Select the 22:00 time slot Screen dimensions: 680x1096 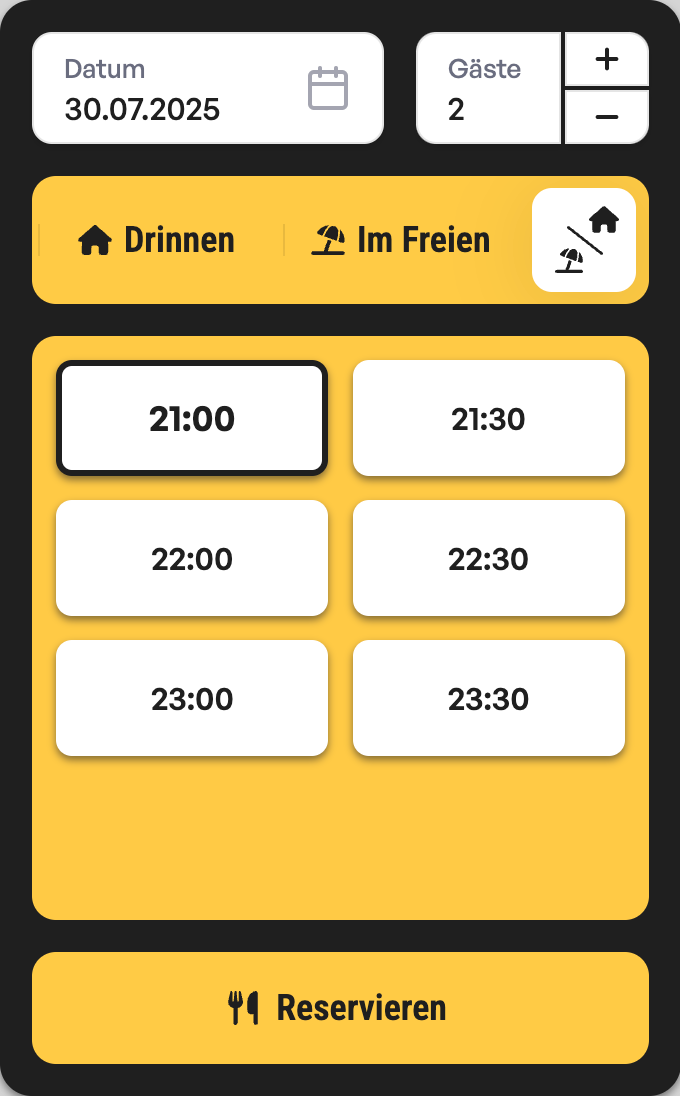click(x=192, y=558)
